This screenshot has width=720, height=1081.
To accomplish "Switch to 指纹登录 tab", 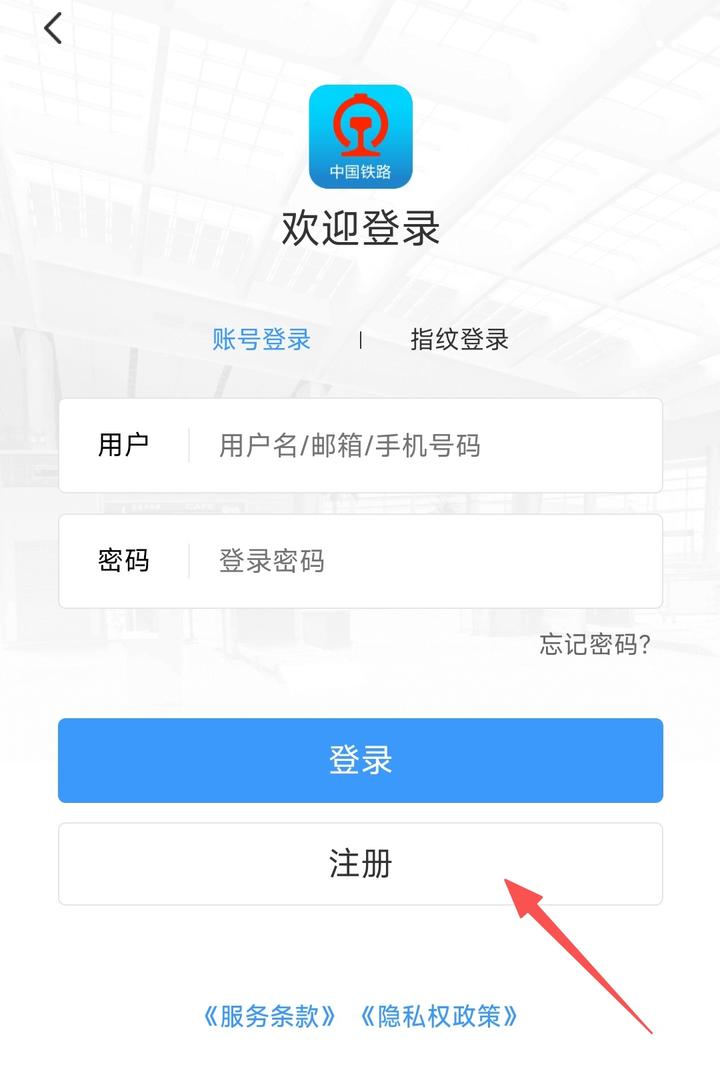I will point(459,339).
